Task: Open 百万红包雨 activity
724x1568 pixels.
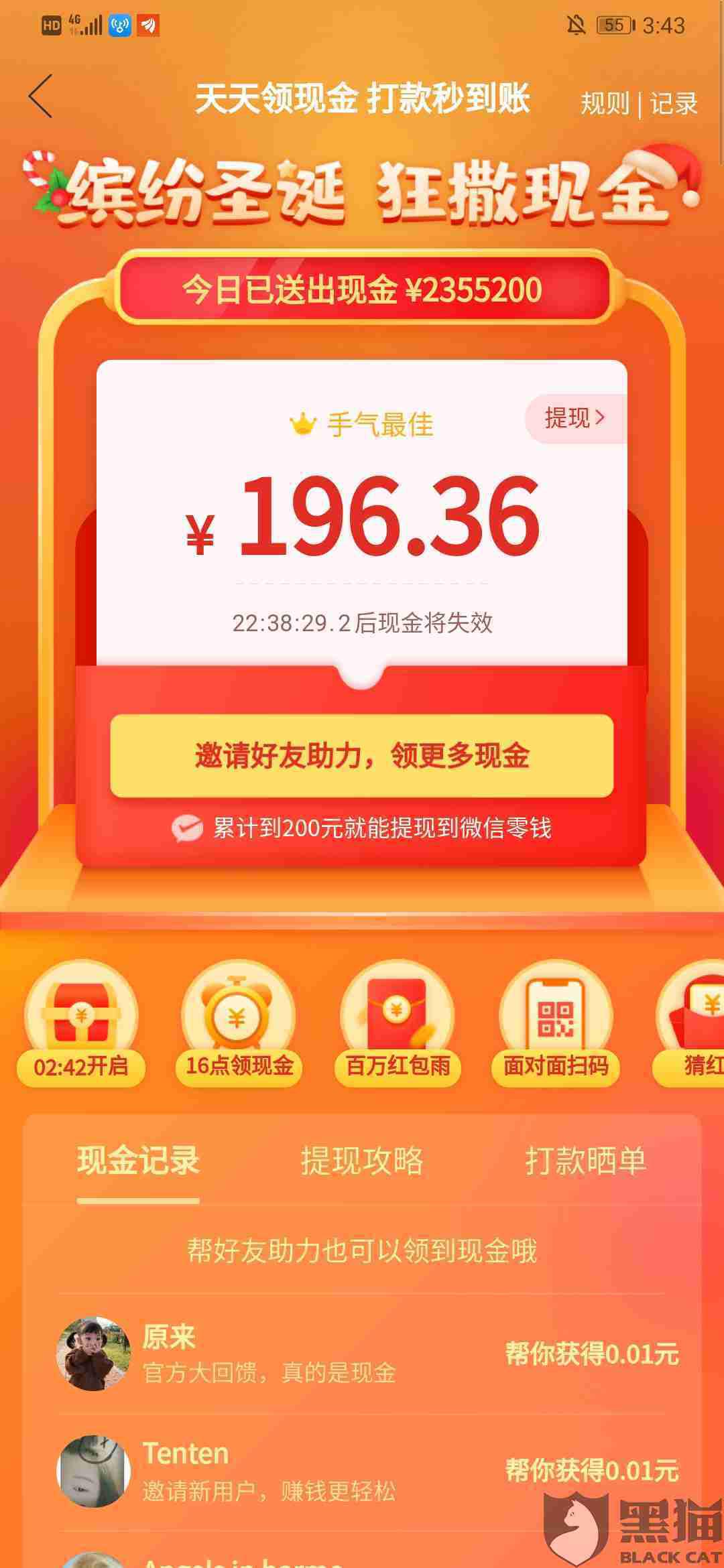Action: click(398, 1022)
